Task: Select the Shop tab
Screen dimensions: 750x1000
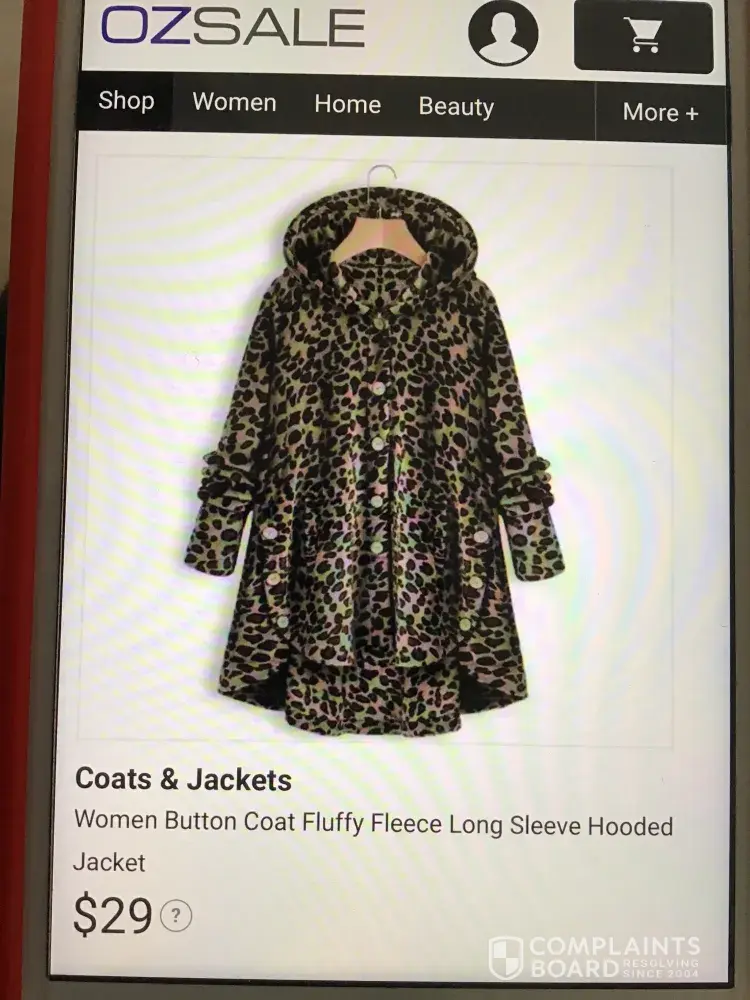Action: tap(126, 101)
